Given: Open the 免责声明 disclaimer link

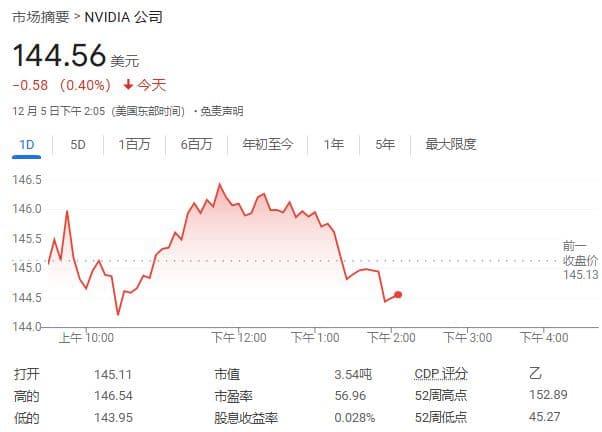Looking at the screenshot, I should (x=221, y=111).
